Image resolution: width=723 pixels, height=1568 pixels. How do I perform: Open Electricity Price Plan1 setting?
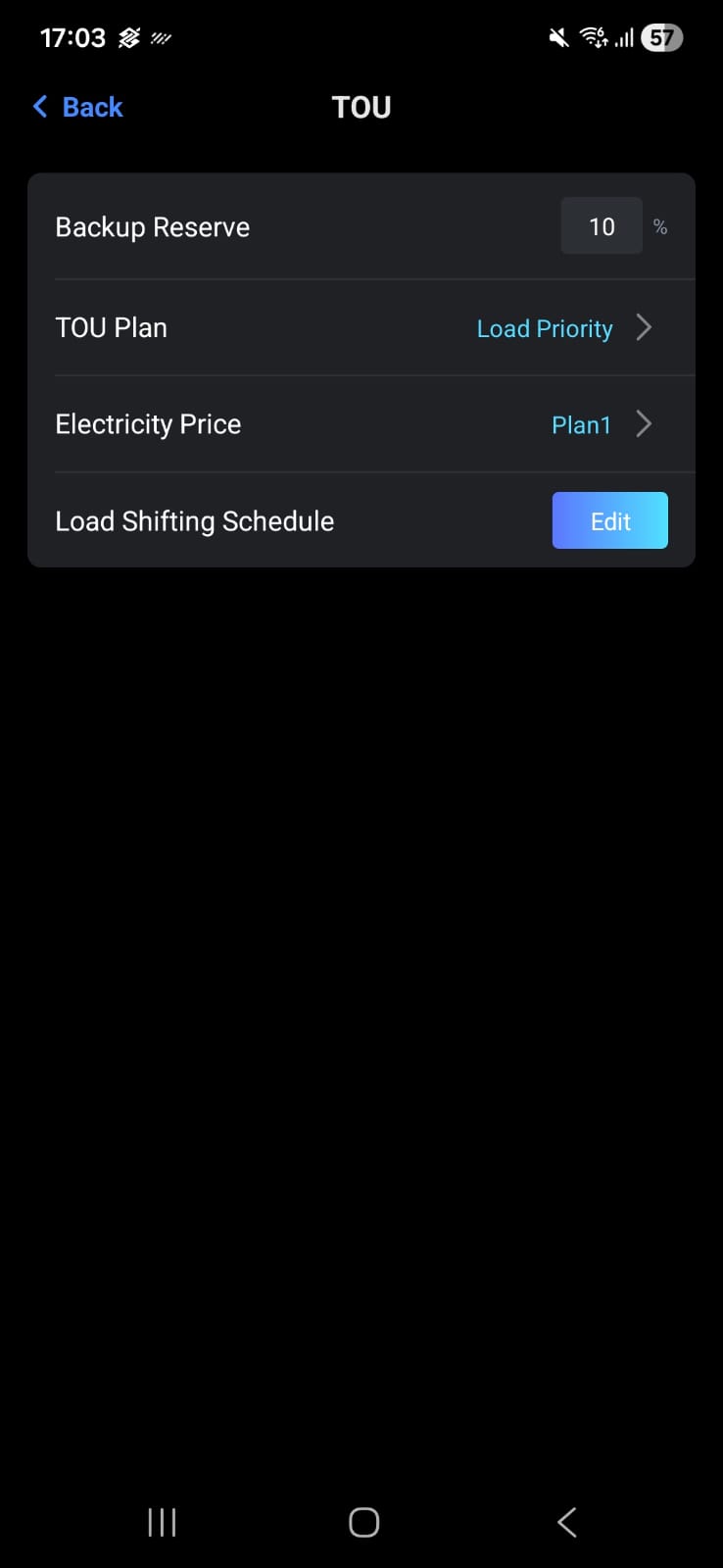(600, 424)
